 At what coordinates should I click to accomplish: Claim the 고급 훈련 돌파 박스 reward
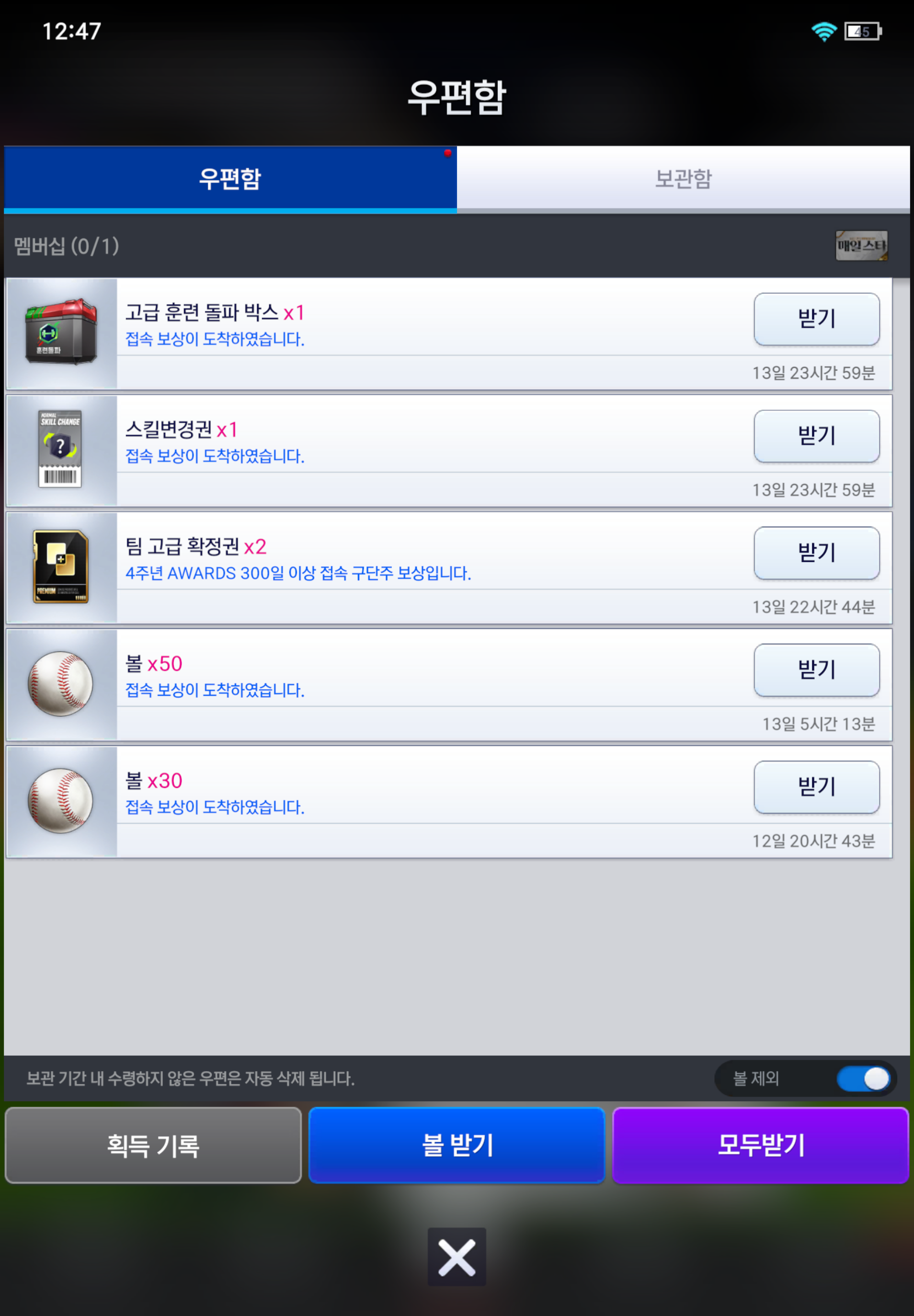816,319
